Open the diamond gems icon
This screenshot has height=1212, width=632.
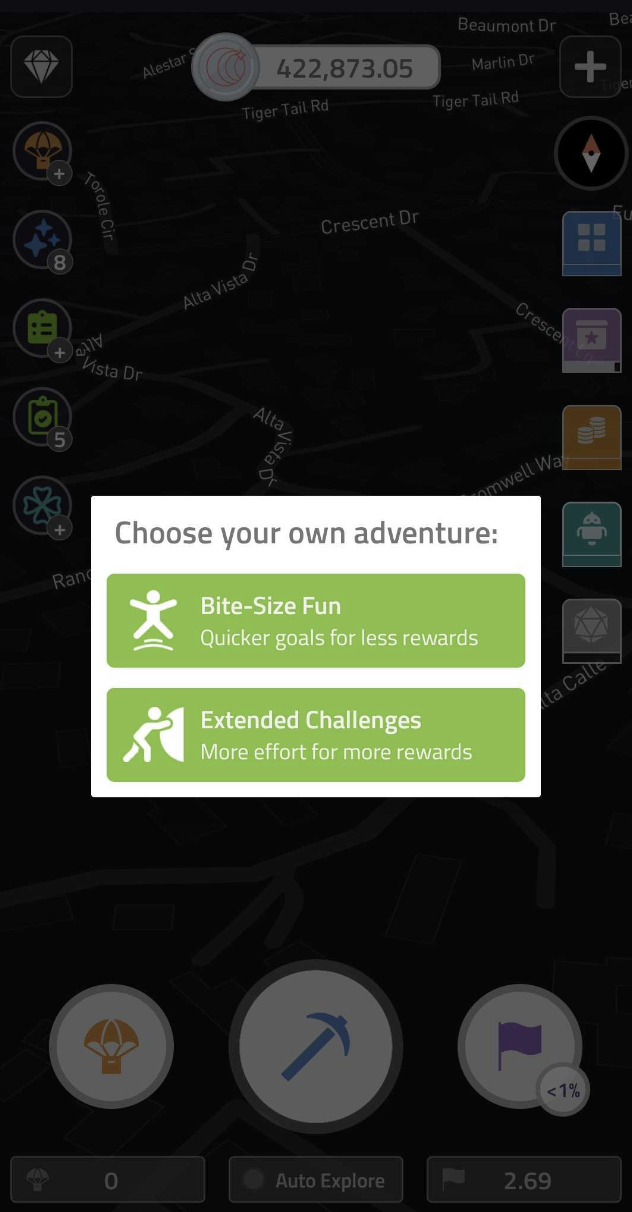pyautogui.click(x=41, y=67)
